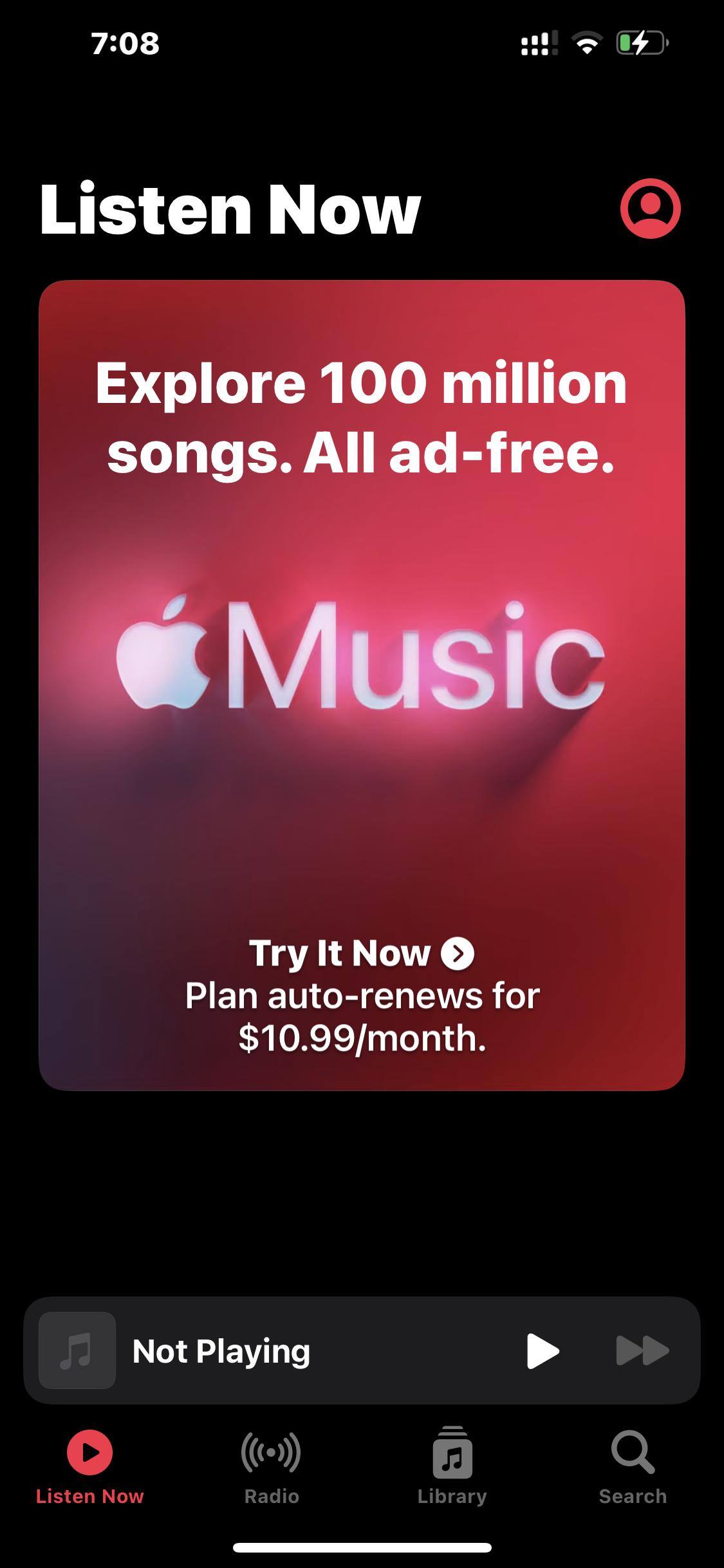Skip forward to the next track

click(642, 1350)
